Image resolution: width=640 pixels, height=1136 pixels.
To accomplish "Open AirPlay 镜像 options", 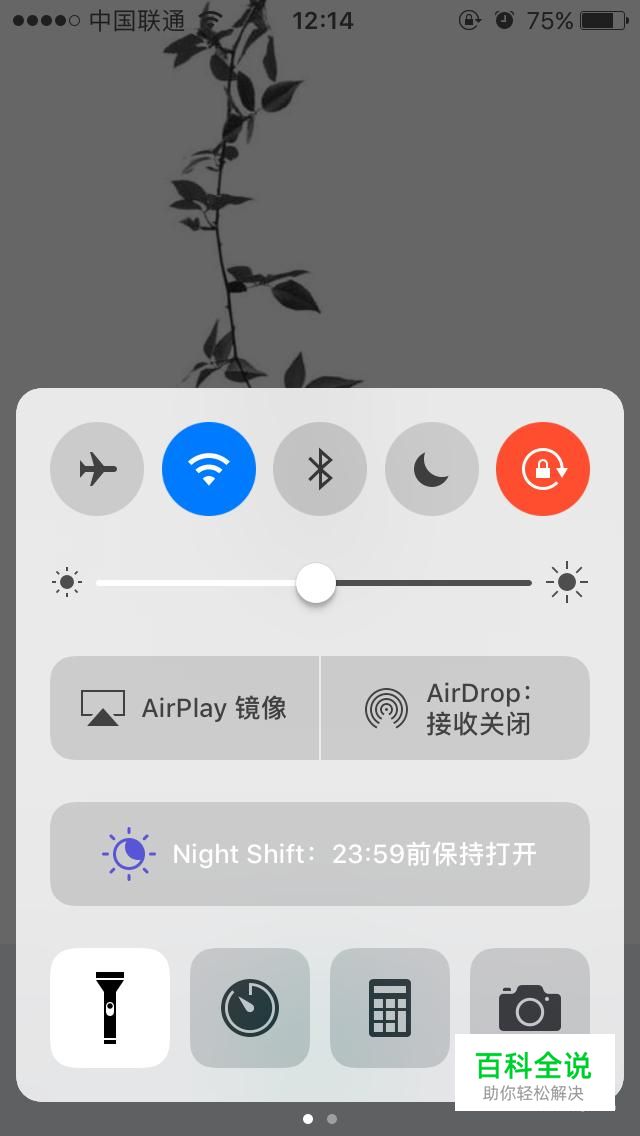I will (184, 708).
